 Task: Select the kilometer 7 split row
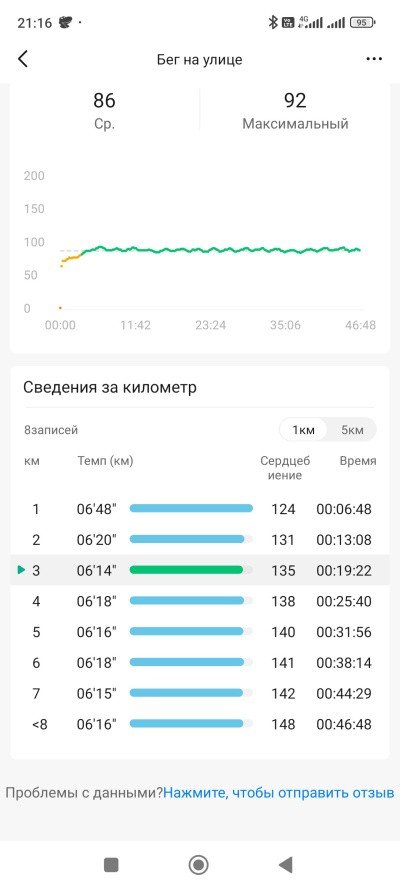coord(200,693)
